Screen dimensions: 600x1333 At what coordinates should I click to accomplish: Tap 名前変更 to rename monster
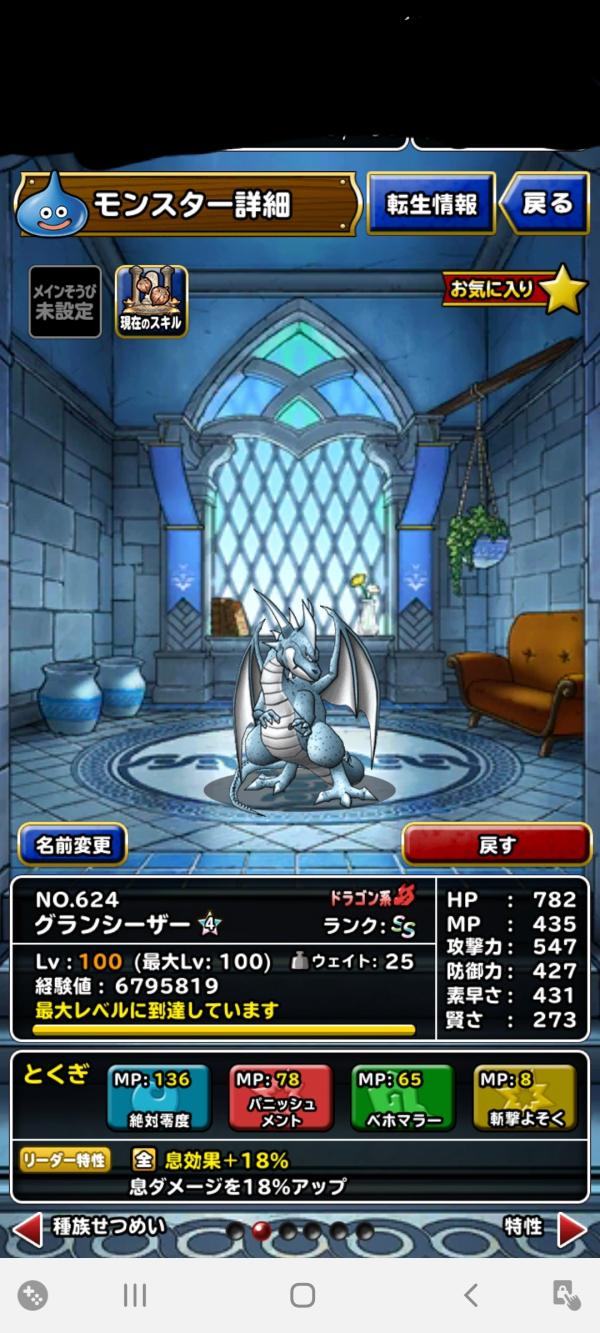click(x=72, y=845)
